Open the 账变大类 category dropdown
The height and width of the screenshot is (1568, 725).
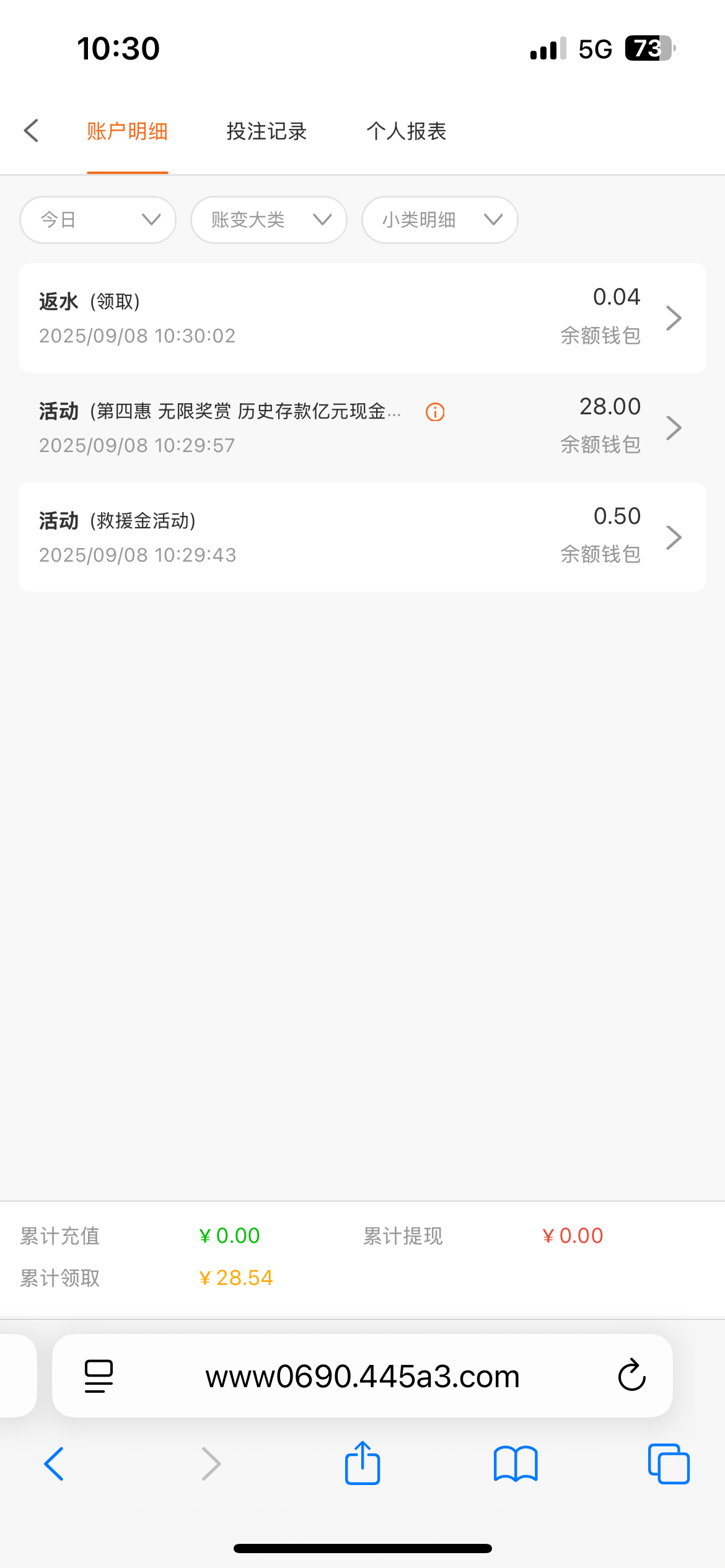coord(268,219)
